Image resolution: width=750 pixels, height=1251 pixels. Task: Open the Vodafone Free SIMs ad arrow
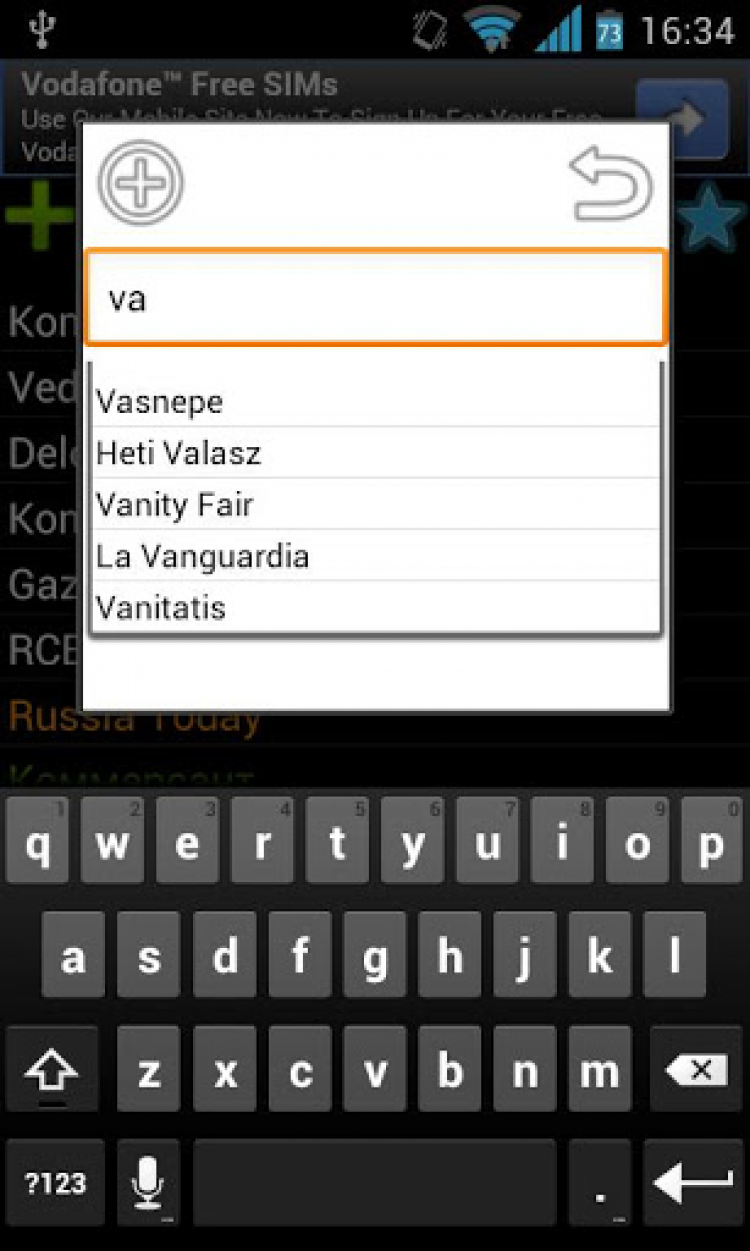[682, 119]
